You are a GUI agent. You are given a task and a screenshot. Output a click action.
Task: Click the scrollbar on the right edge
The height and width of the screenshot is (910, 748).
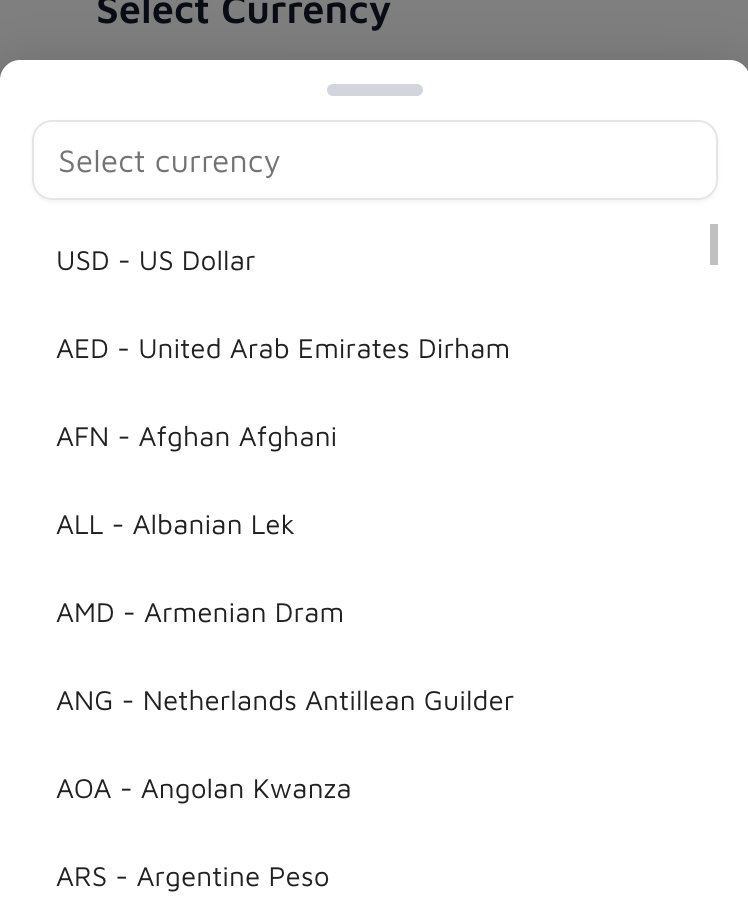(713, 245)
